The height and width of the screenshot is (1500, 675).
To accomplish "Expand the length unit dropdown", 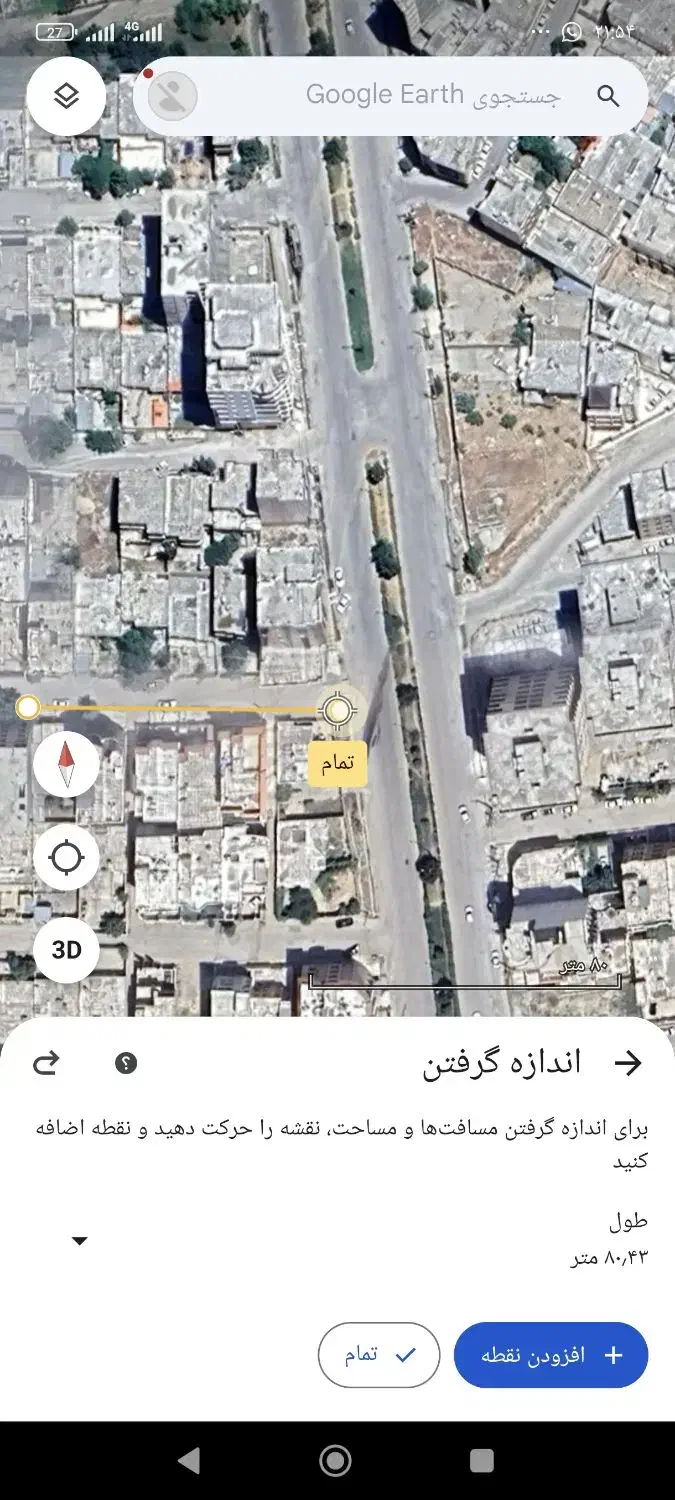I will click(80, 1241).
